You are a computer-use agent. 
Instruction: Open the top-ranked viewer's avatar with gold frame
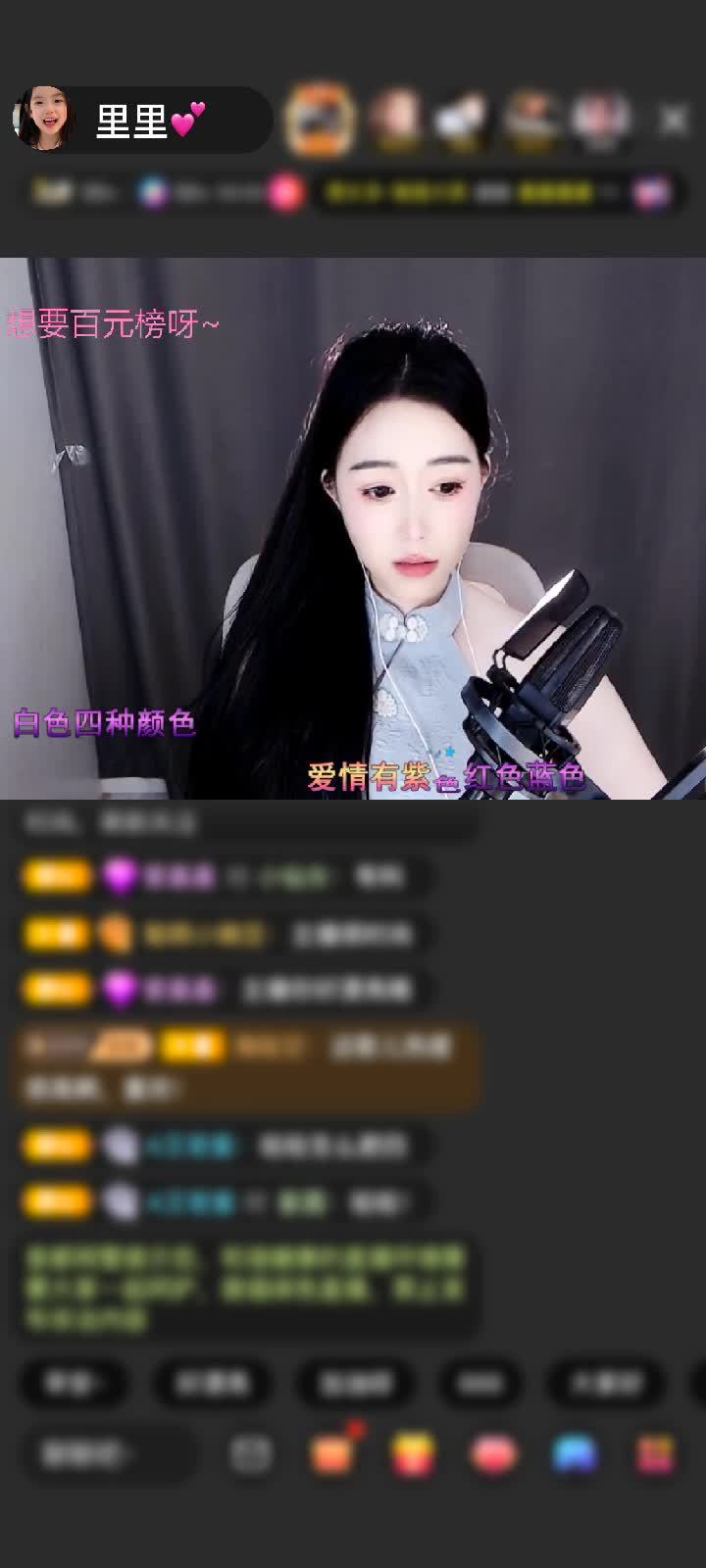click(x=320, y=120)
